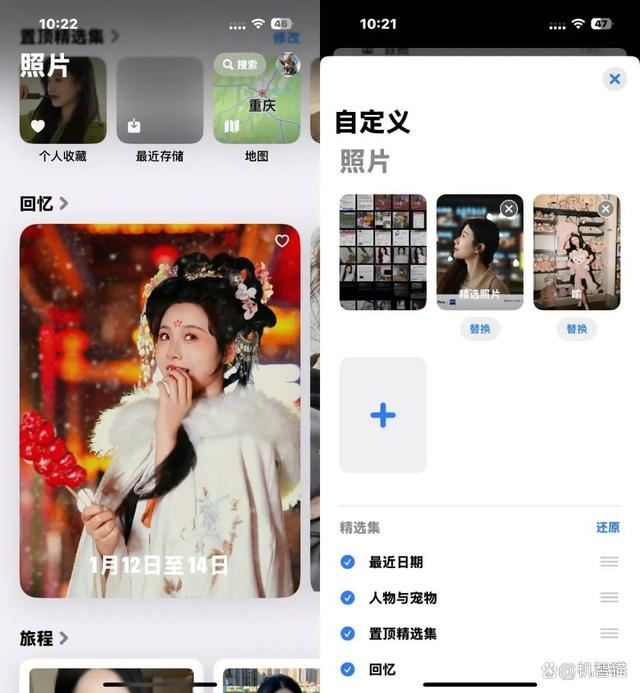Tap 修改 beside 置顶精选集

286,36
